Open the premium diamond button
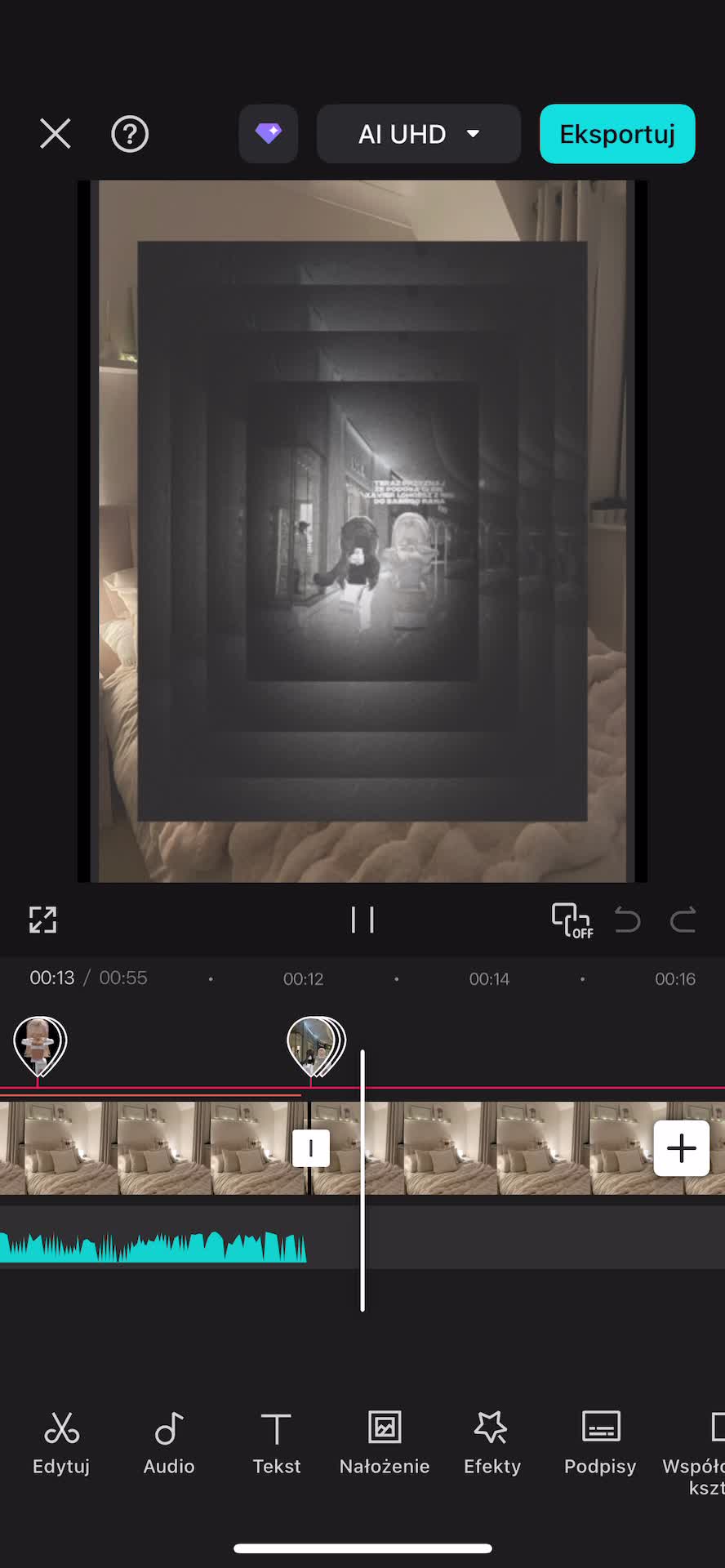Viewport: 725px width, 1568px height. click(x=269, y=134)
